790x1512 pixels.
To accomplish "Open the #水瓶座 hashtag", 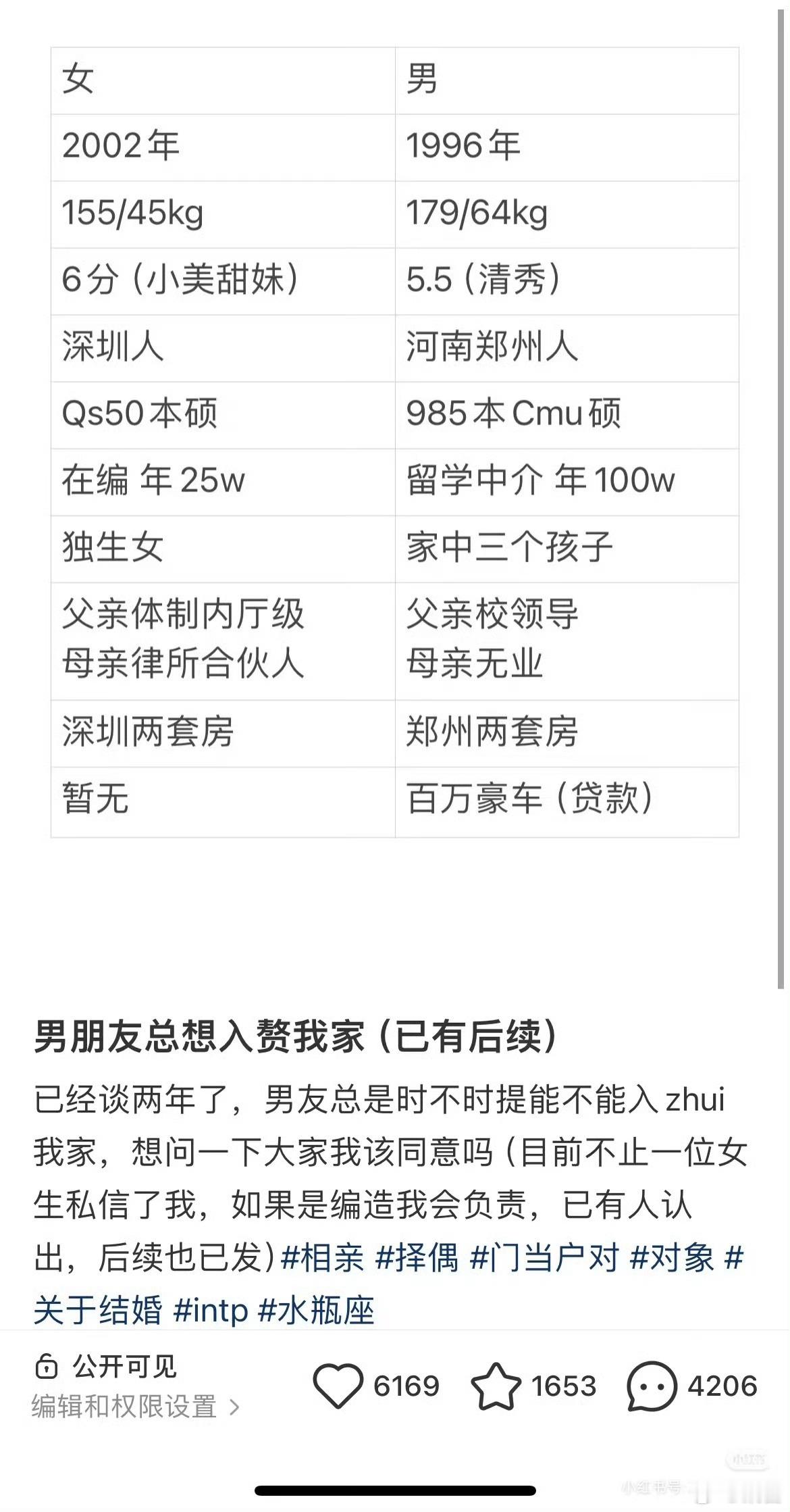I will tap(317, 1311).
